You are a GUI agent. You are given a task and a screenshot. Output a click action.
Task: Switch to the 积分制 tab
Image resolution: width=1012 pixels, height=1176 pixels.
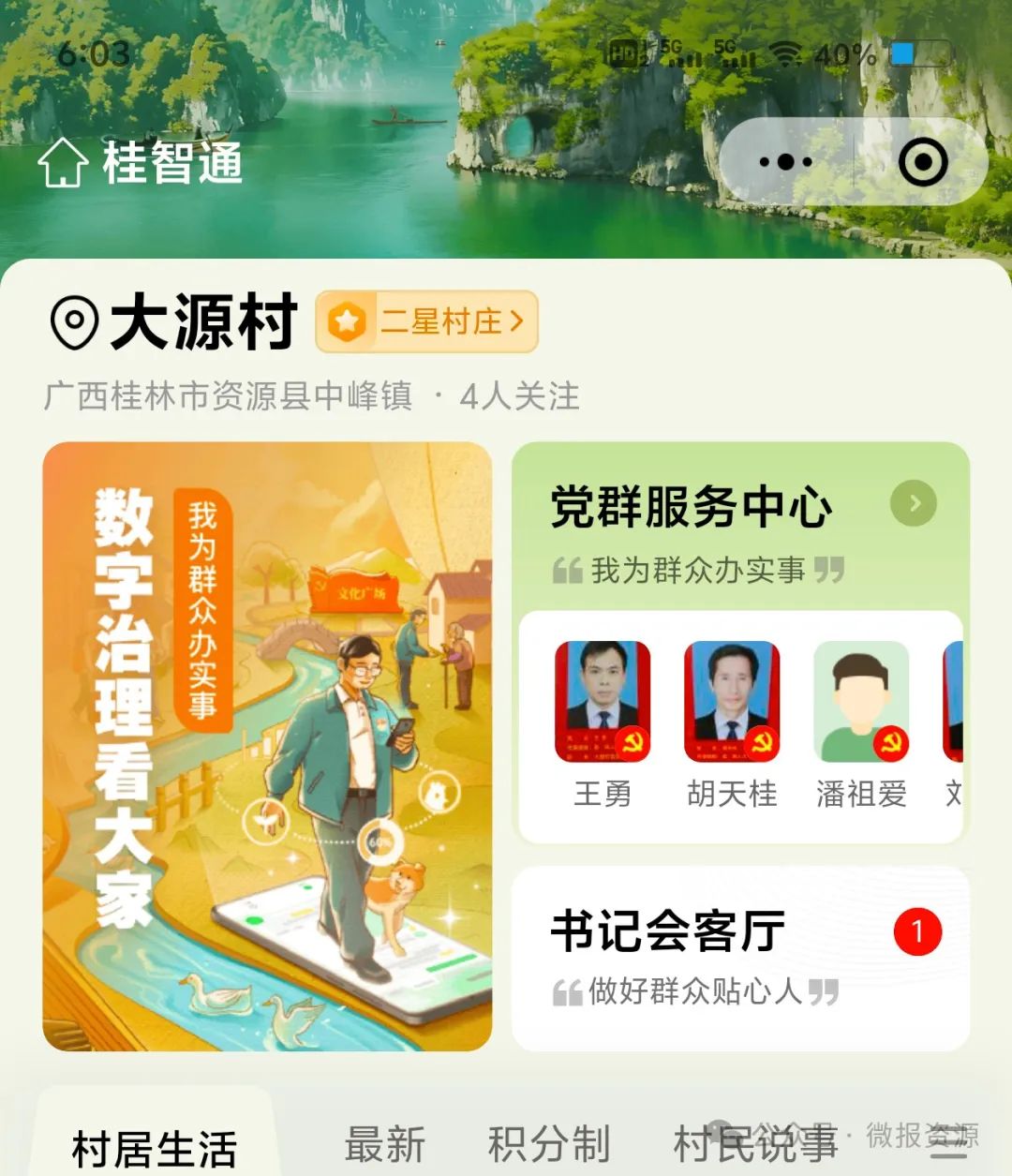[x=549, y=1144]
